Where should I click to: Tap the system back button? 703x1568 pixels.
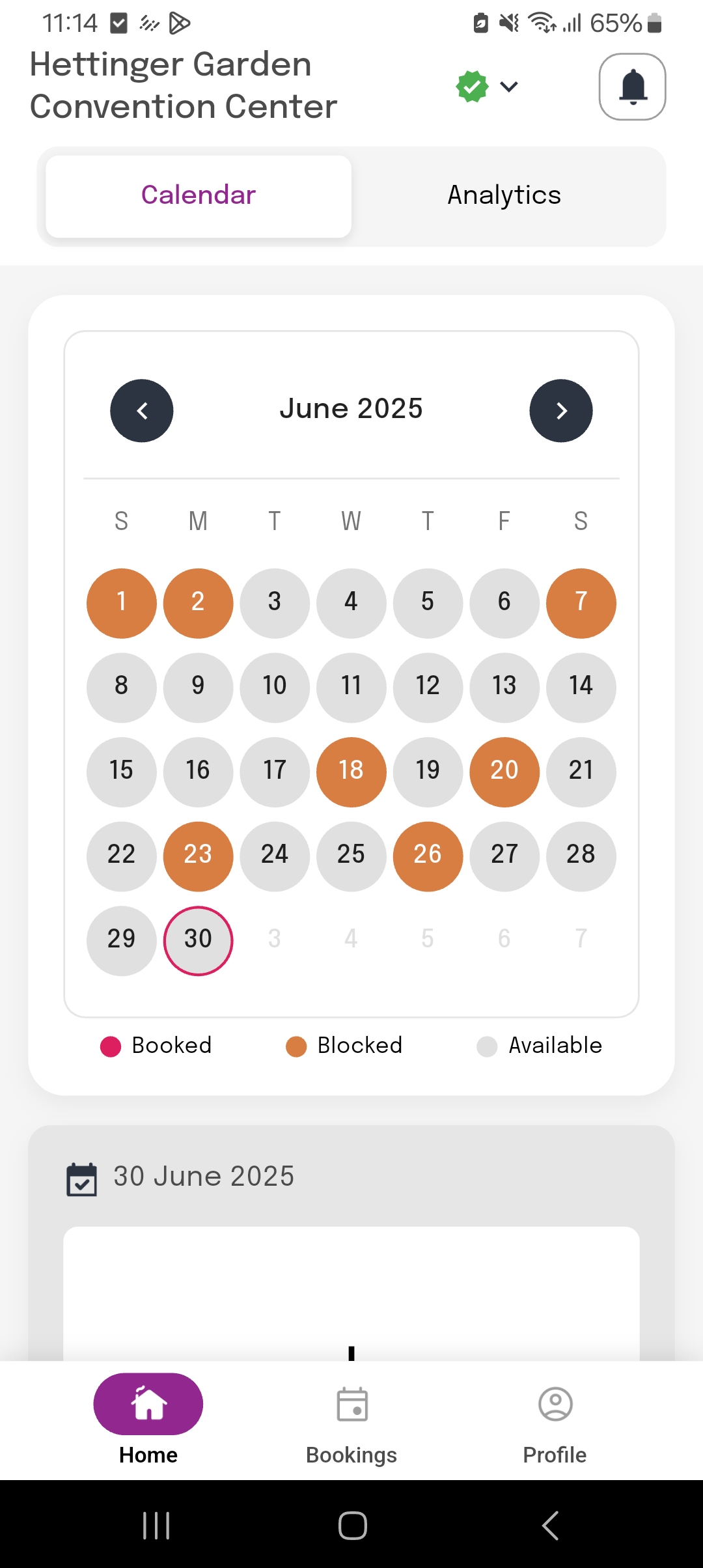click(x=551, y=1525)
